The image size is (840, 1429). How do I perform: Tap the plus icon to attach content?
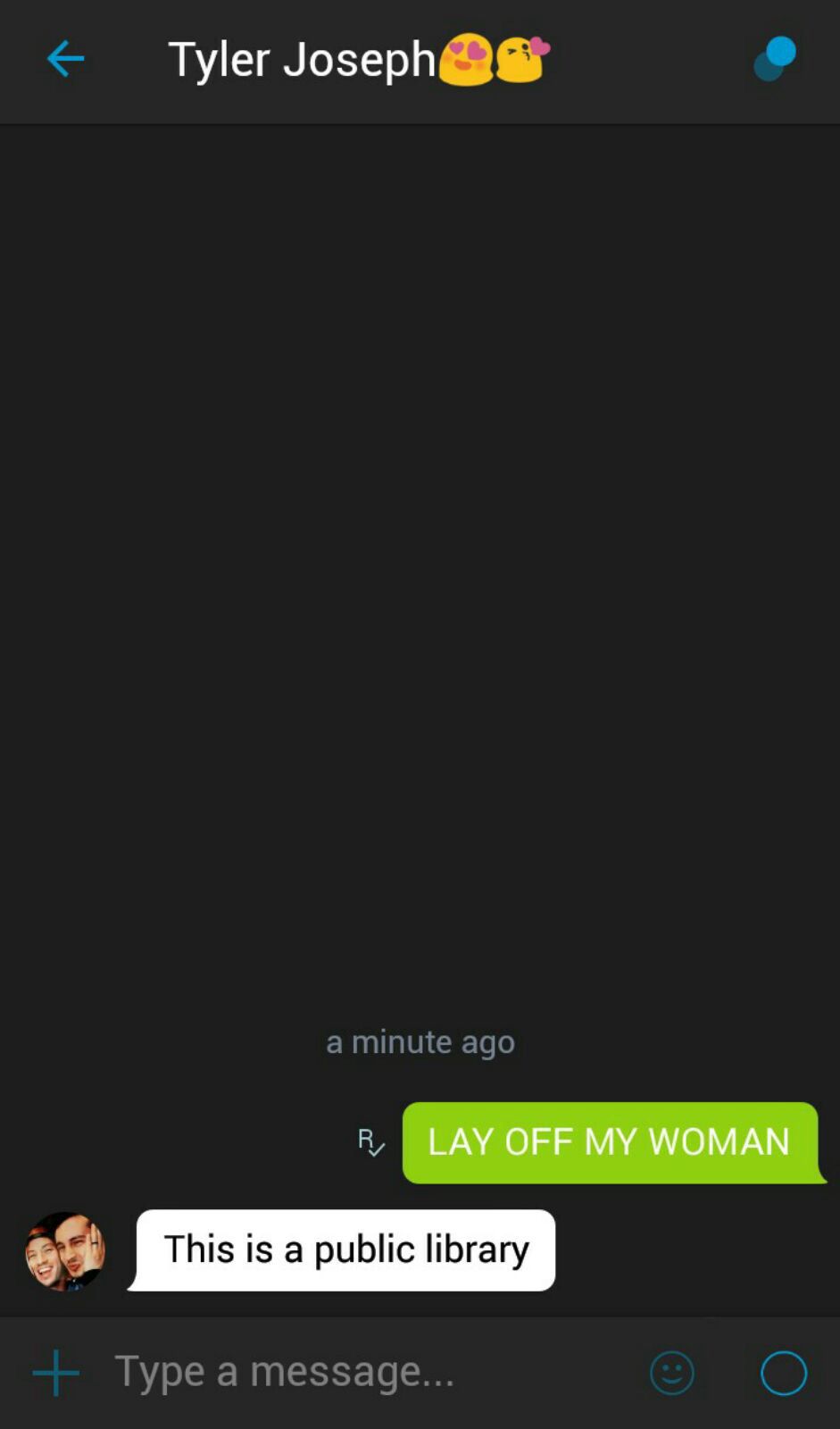pyautogui.click(x=55, y=1373)
